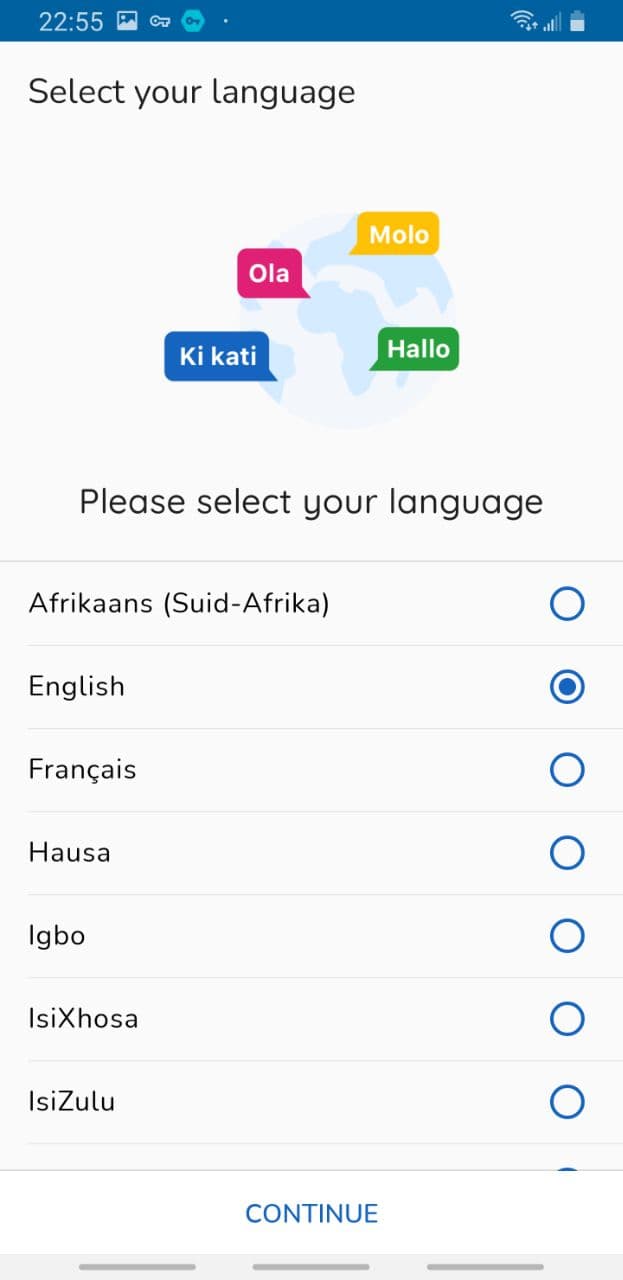Viewport: 623px width, 1280px height.
Task: Set language to IsiZulu
Action: point(566,1102)
